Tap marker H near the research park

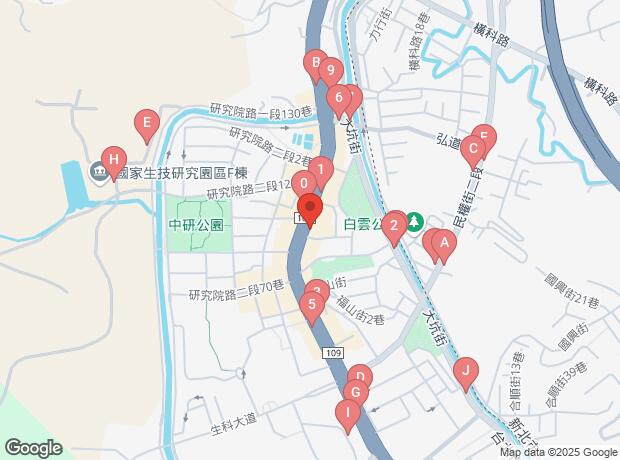115,160
